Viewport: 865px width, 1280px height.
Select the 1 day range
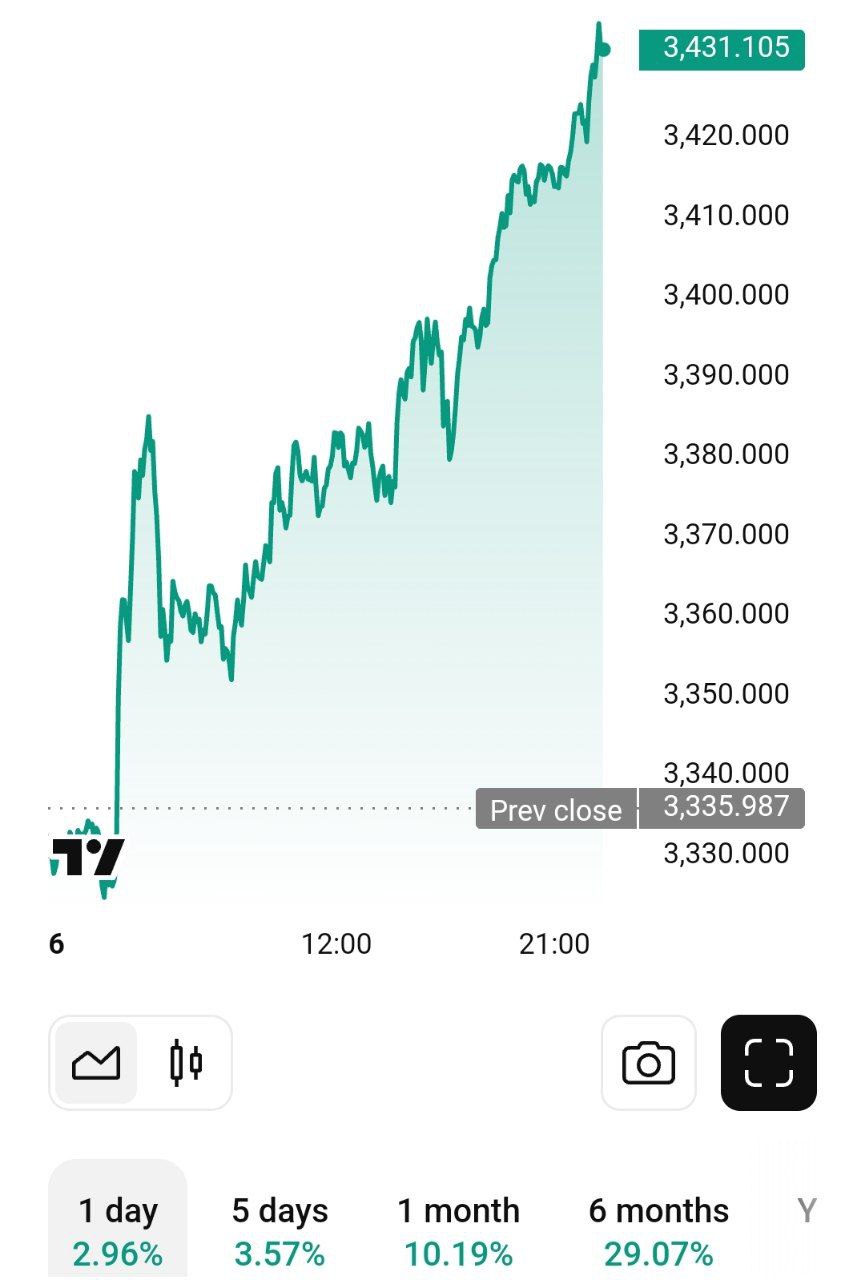click(x=118, y=1230)
